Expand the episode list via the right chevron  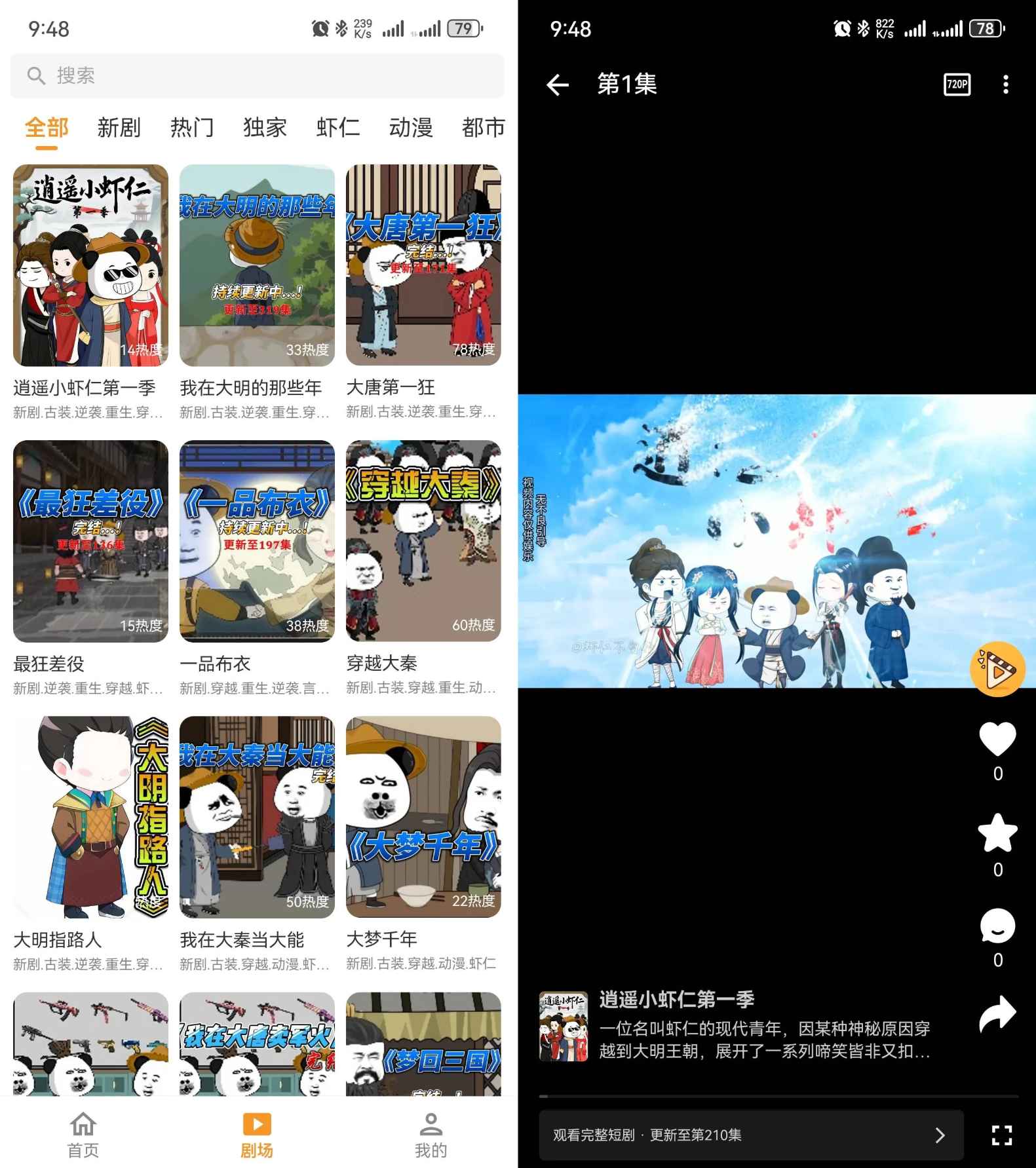click(x=942, y=1134)
